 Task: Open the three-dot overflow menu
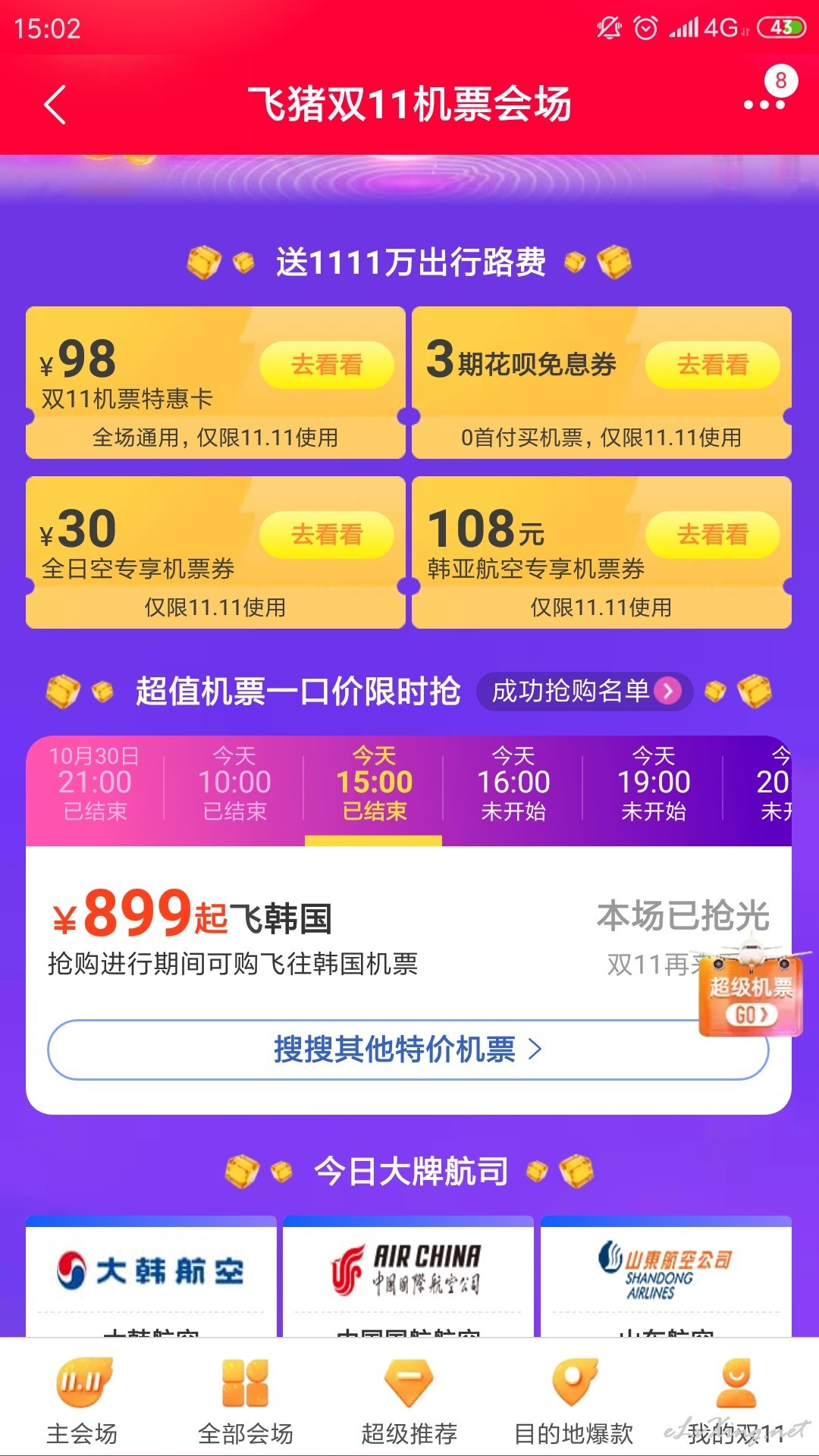764,105
